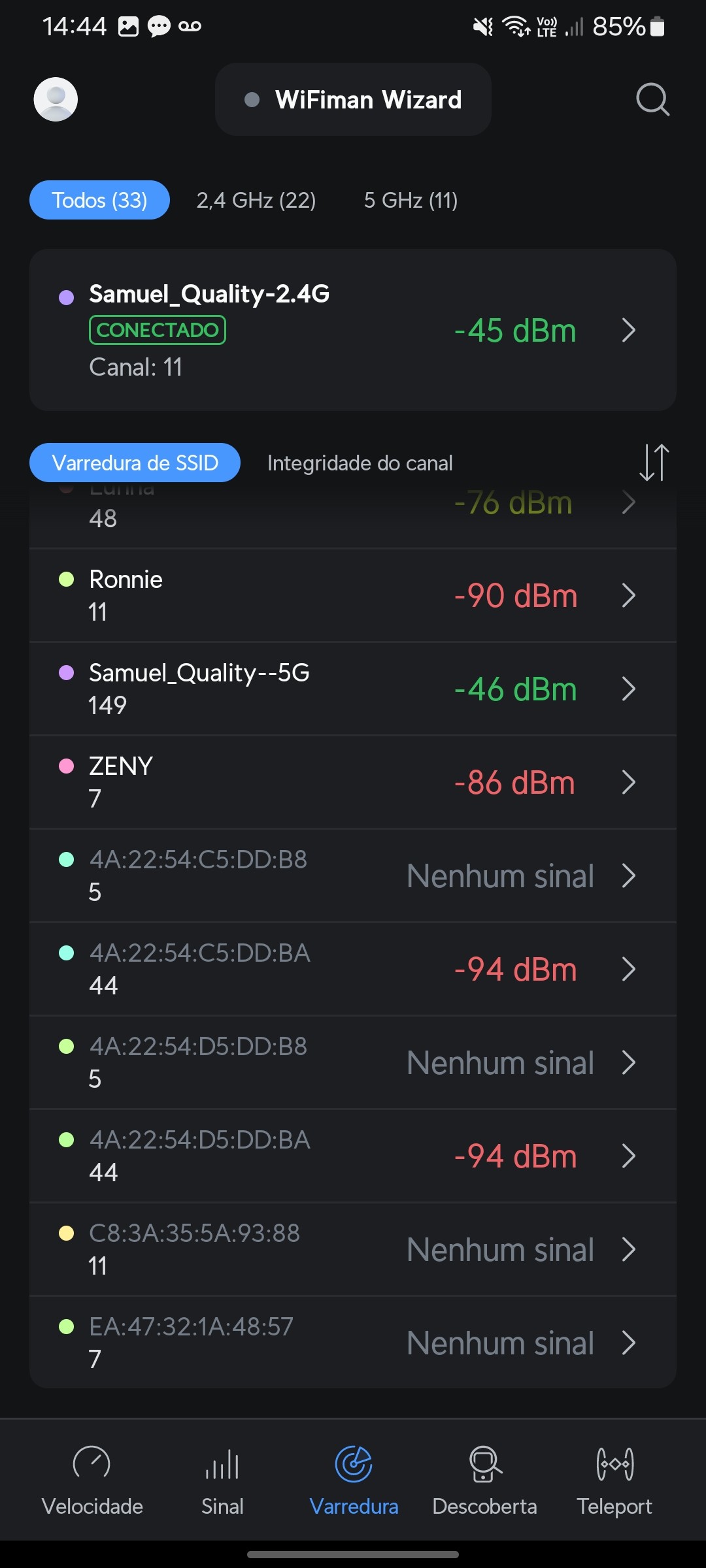Tap the search magnifier icon

pos(652,99)
